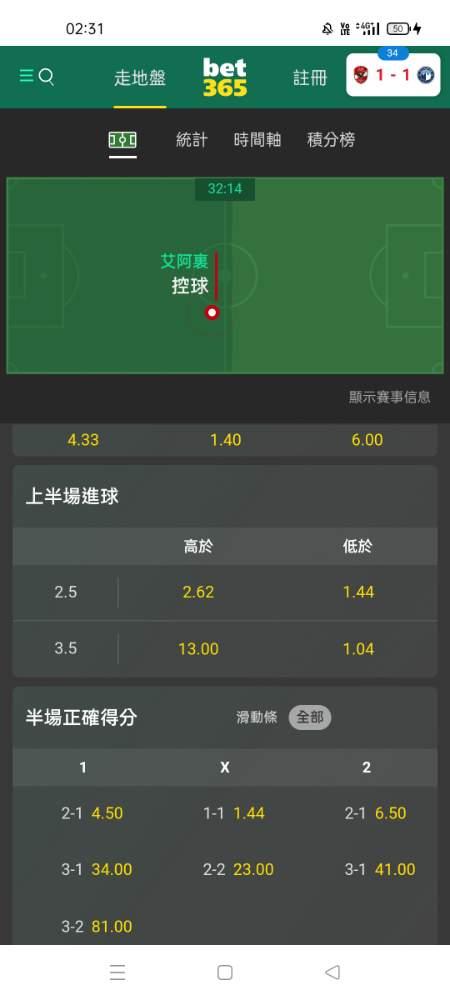Open the live 1 - 1 score widget

point(393,75)
